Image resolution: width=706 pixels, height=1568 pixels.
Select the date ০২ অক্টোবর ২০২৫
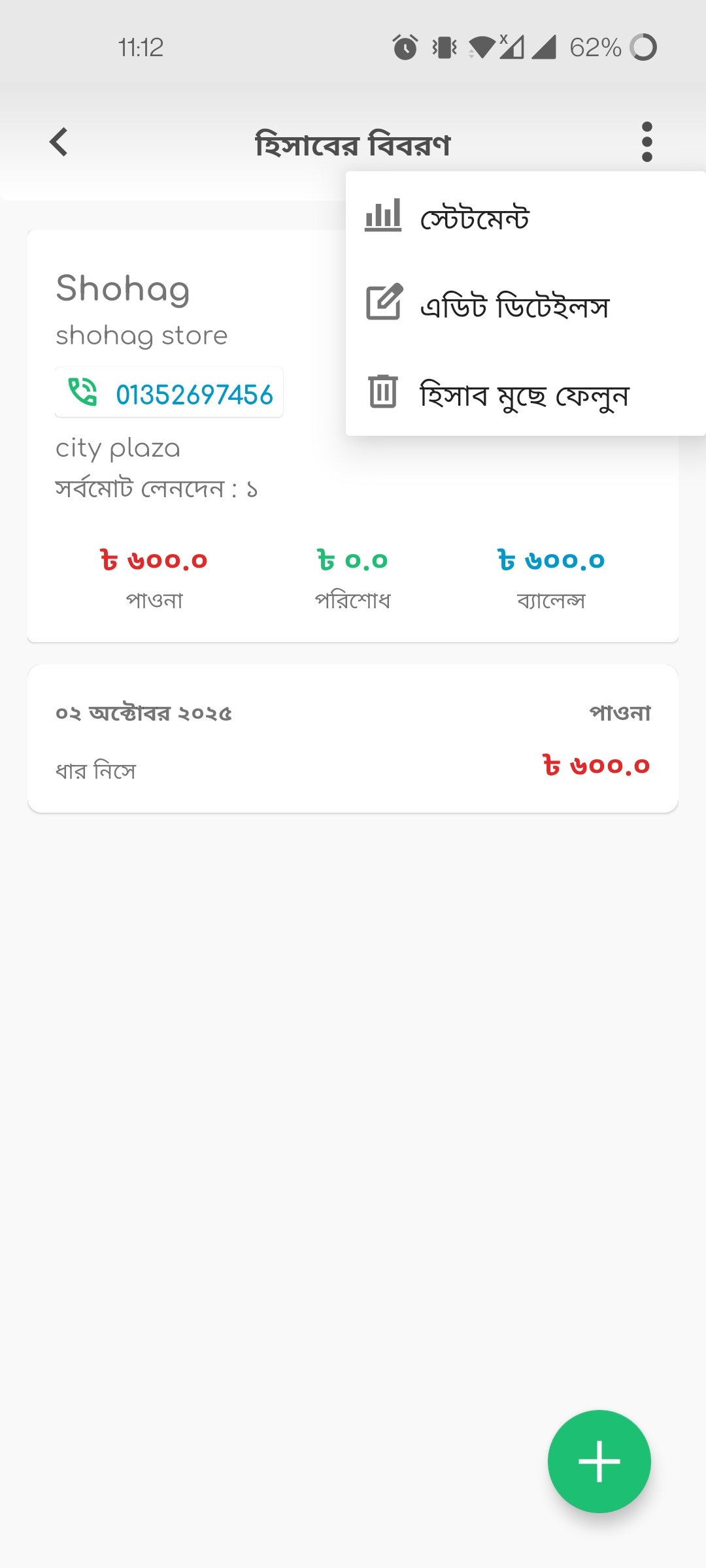point(144,714)
